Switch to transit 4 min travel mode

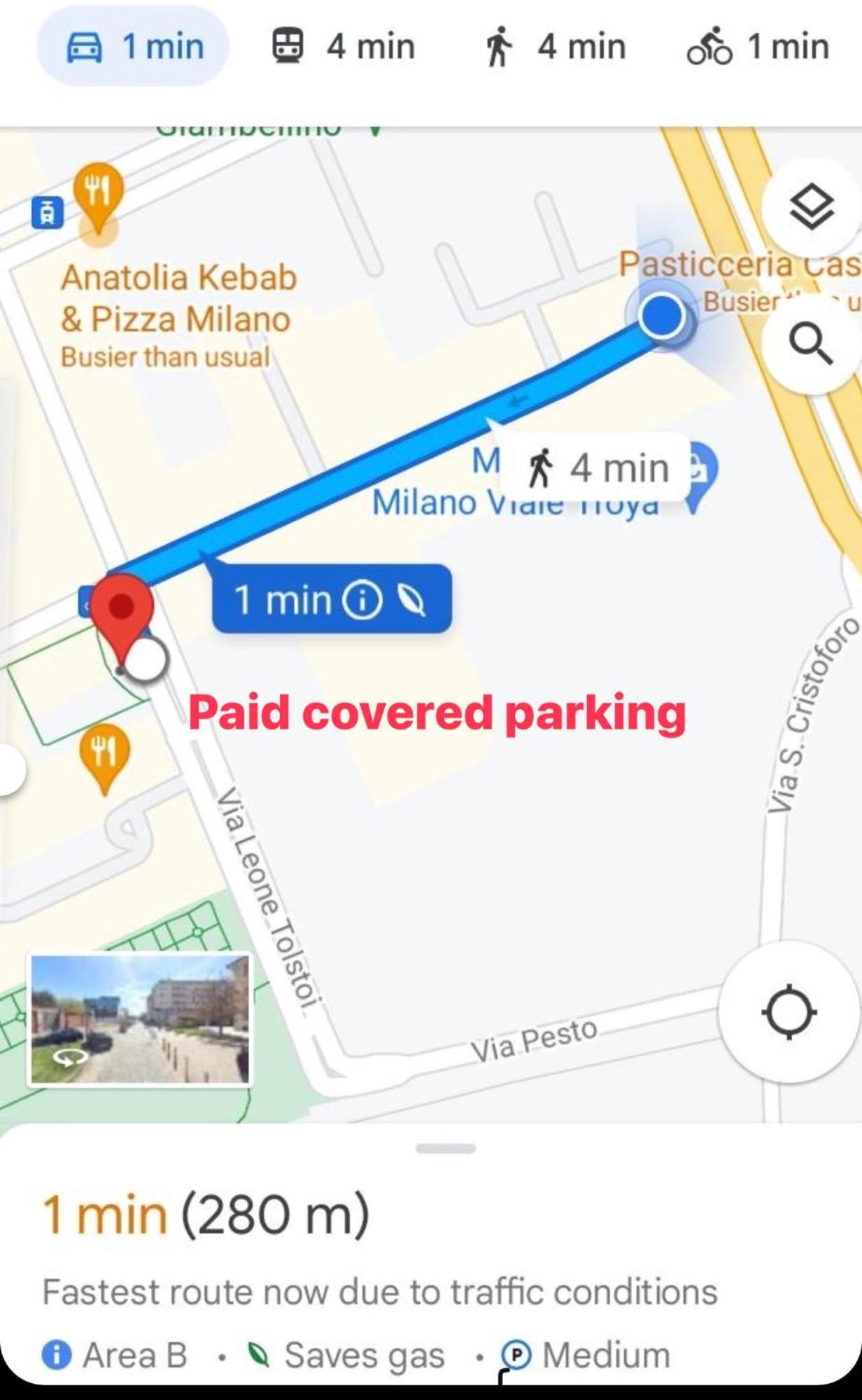coord(343,47)
